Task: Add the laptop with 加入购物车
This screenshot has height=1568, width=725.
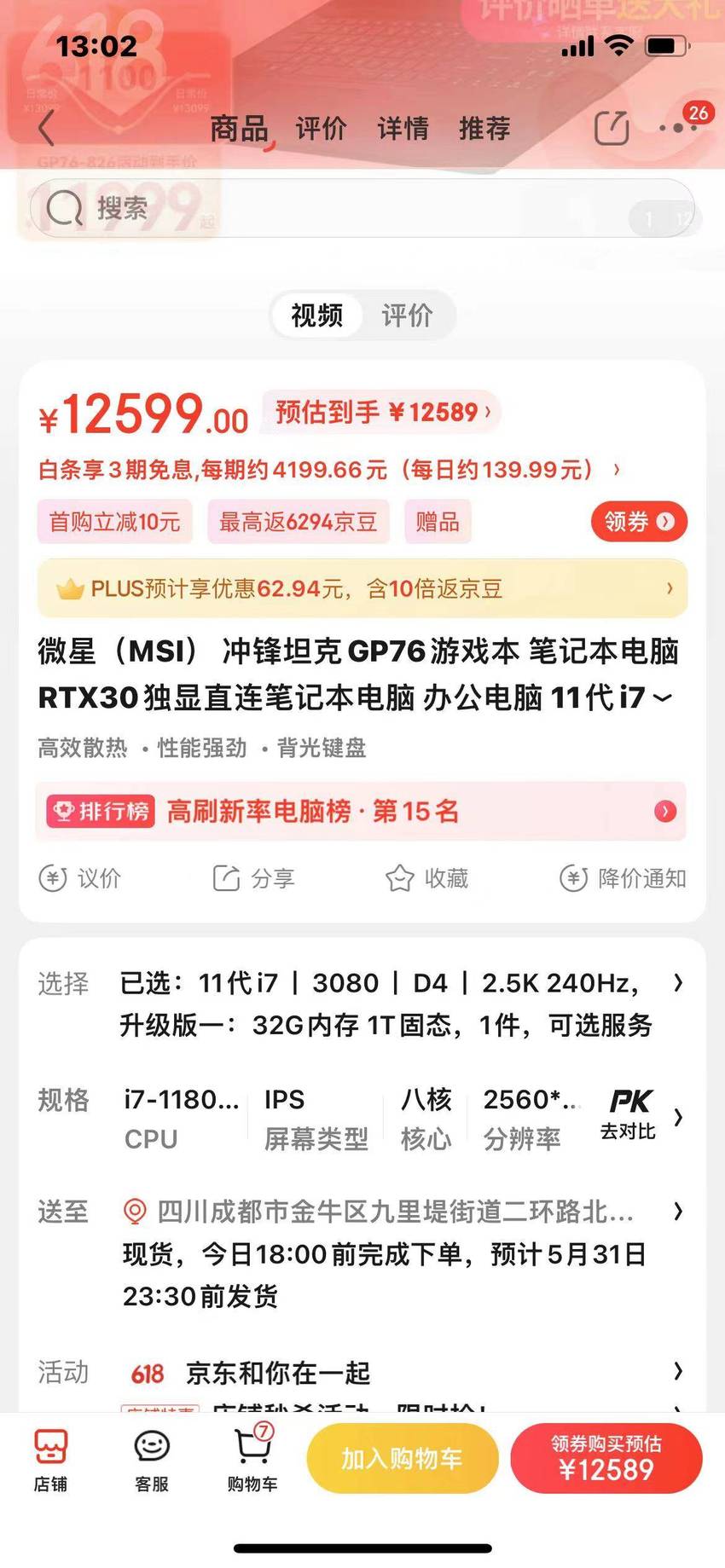Action: [403, 1459]
